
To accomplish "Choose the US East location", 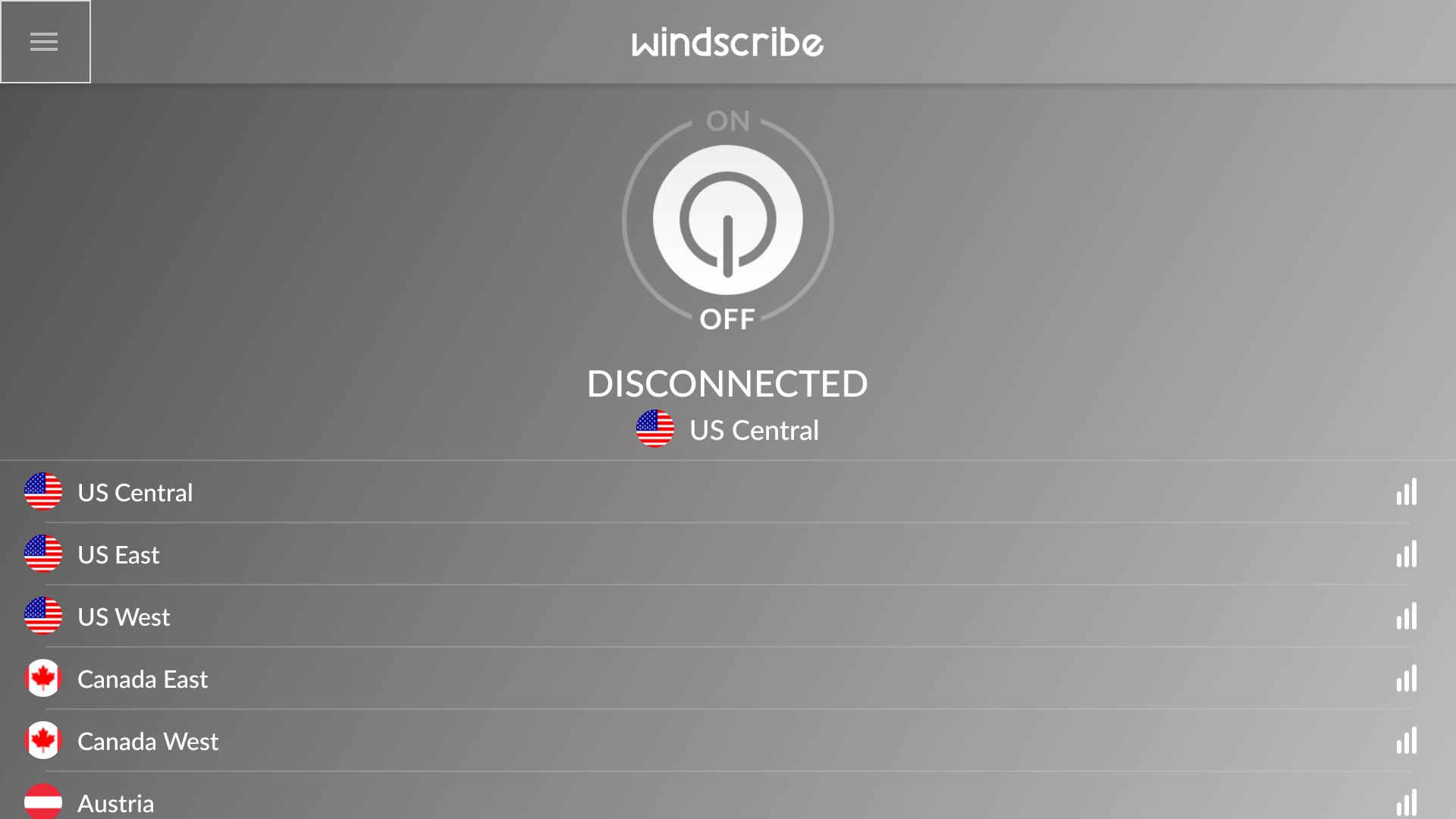I will click(118, 555).
